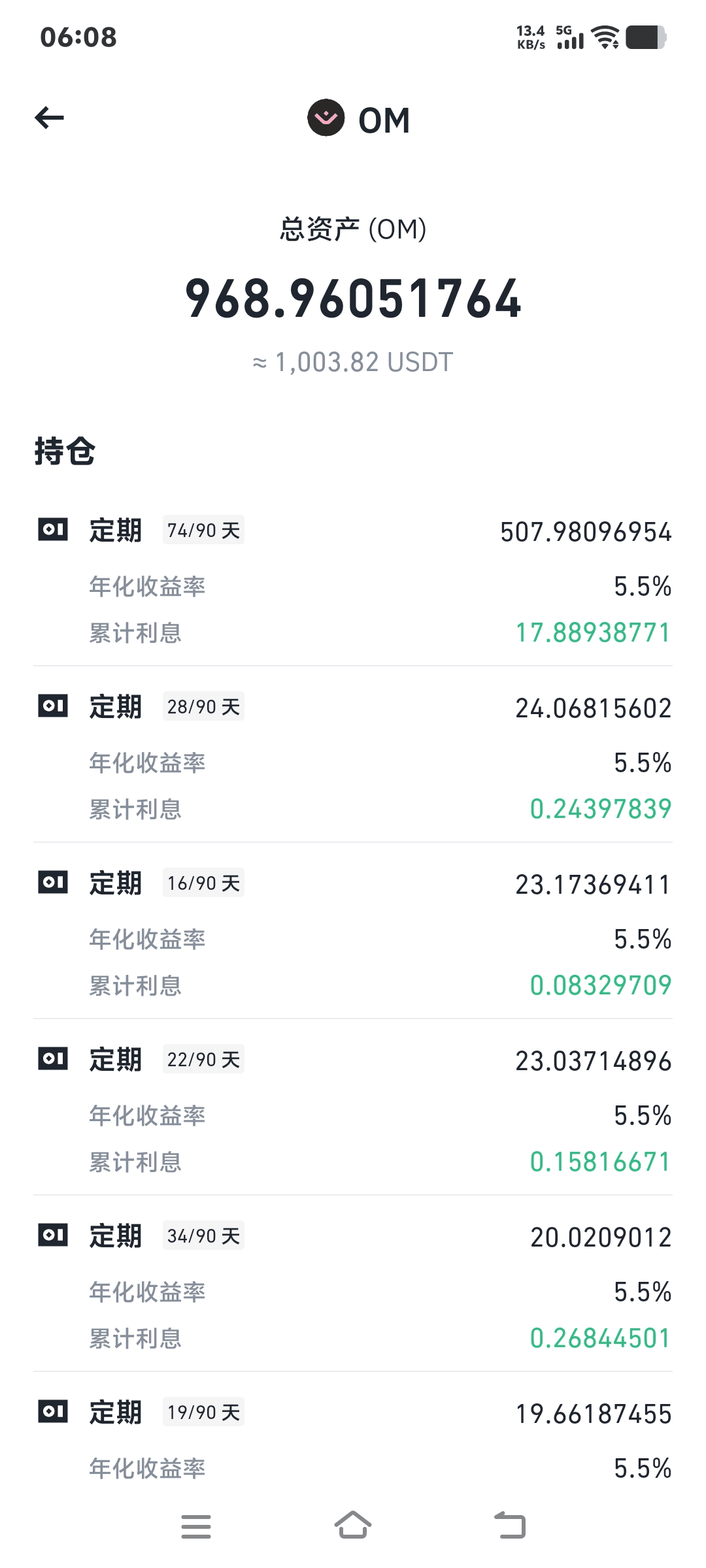Screen dimensions: 706x1568
Task: Open the 22/90 天 fixed-term position
Action: tap(353, 1107)
